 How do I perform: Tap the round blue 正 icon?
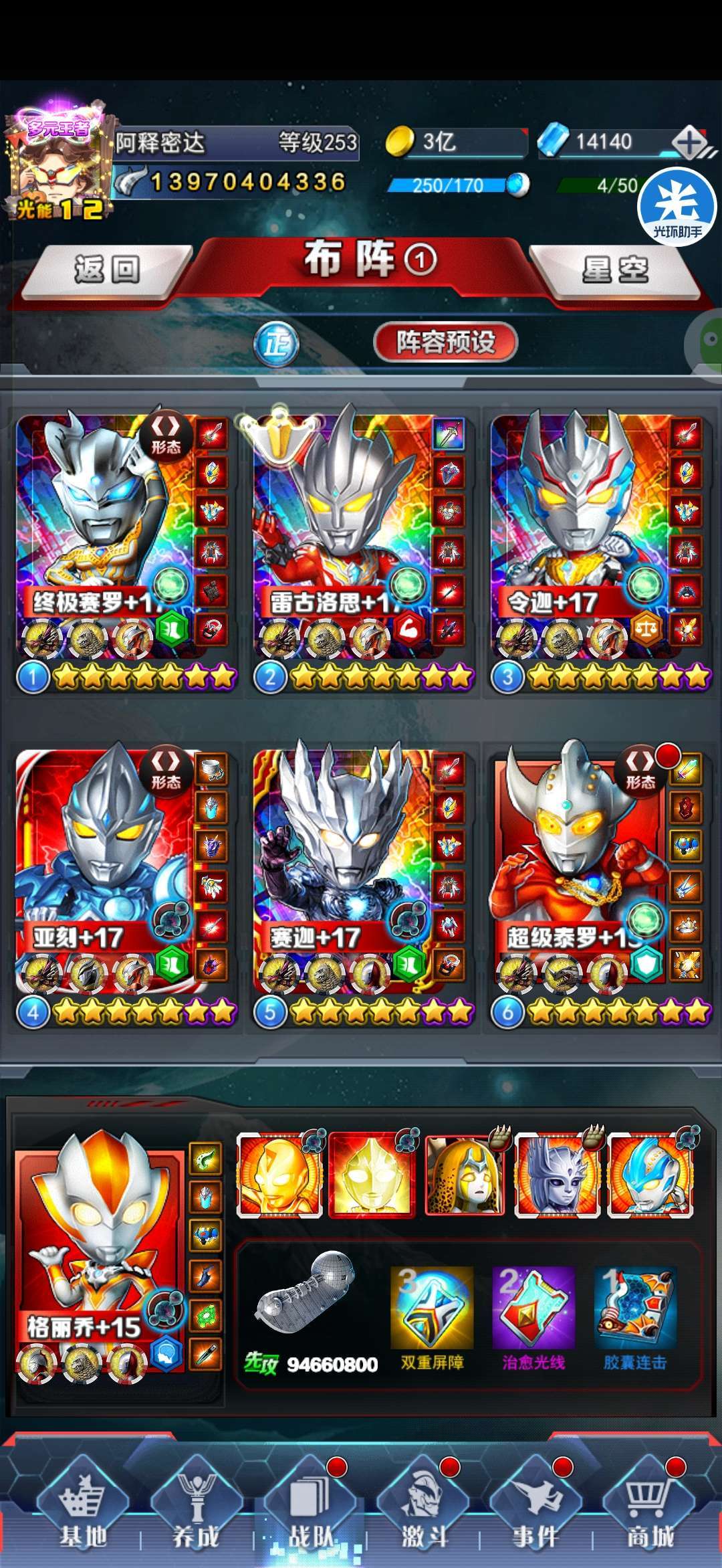coord(277,345)
